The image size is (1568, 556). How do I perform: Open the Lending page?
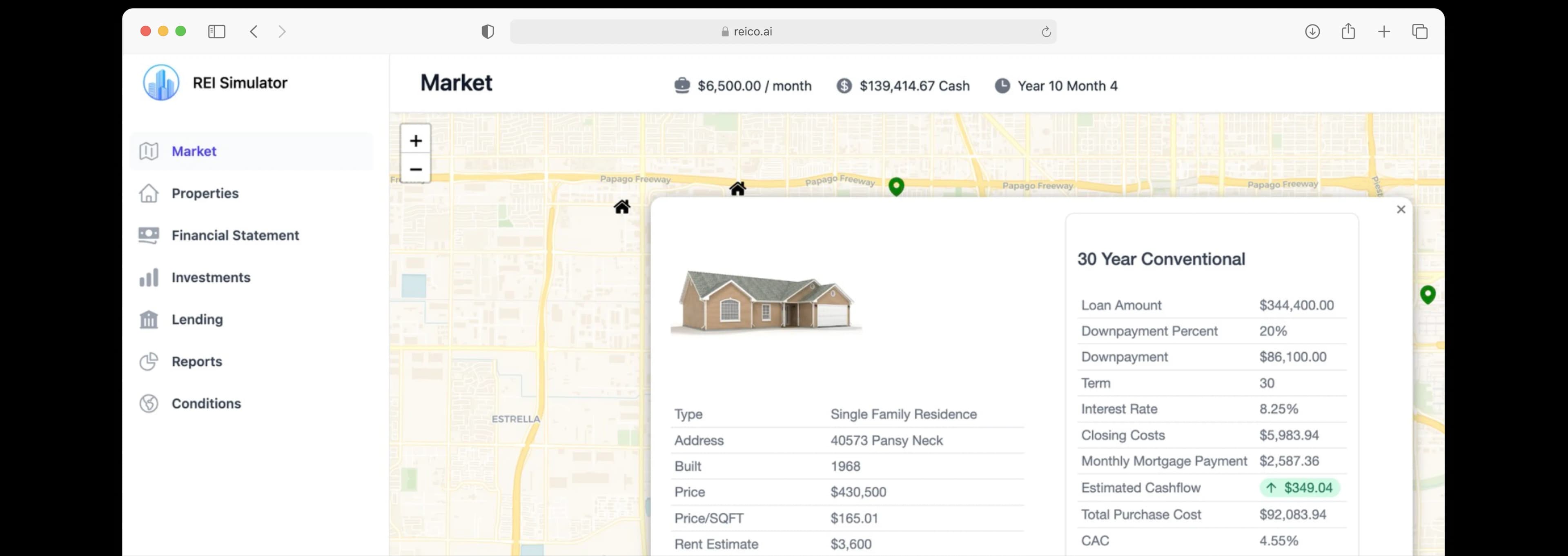[x=196, y=319]
